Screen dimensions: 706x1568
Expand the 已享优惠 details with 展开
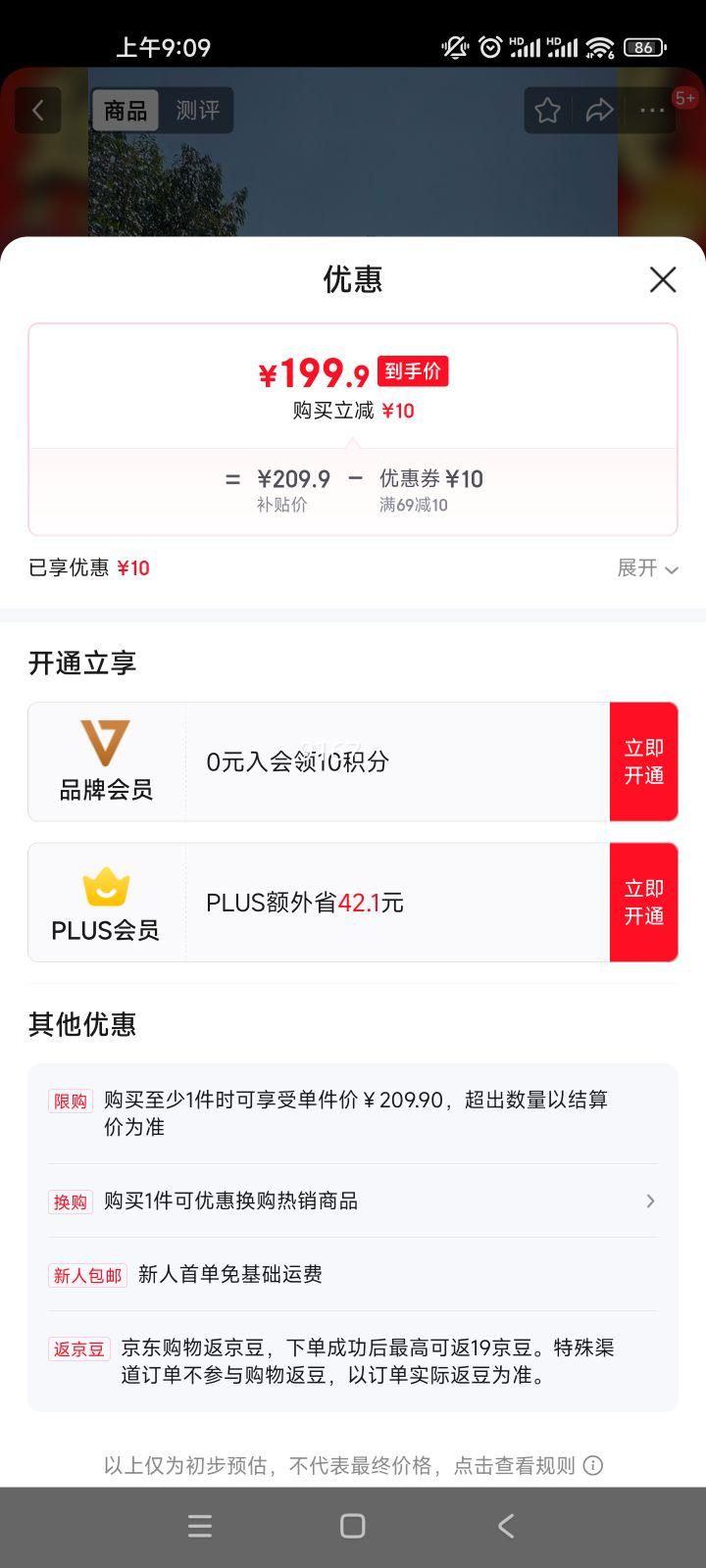[647, 568]
